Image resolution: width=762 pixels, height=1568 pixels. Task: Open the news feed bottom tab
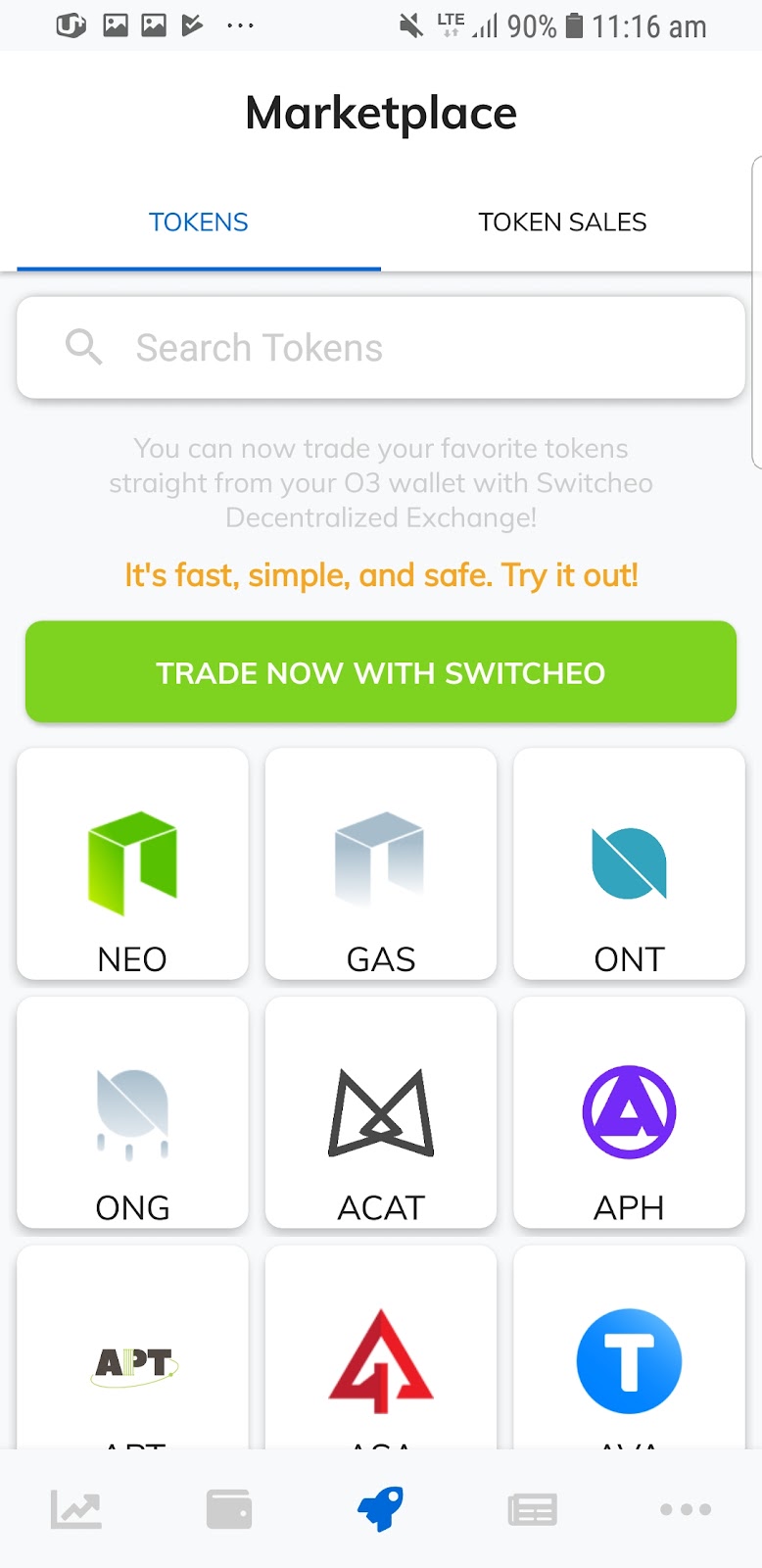tap(533, 1509)
